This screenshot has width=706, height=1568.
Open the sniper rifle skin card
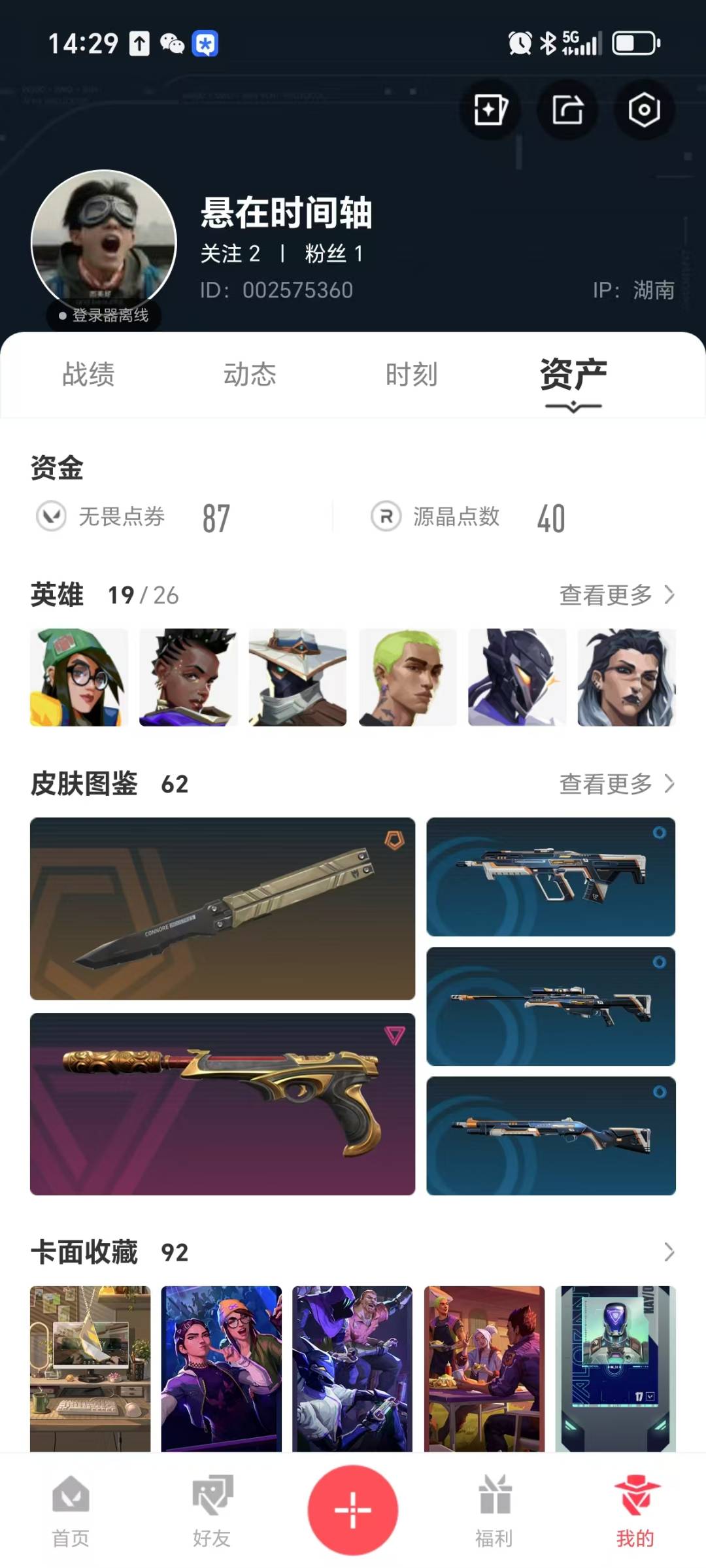551,1006
